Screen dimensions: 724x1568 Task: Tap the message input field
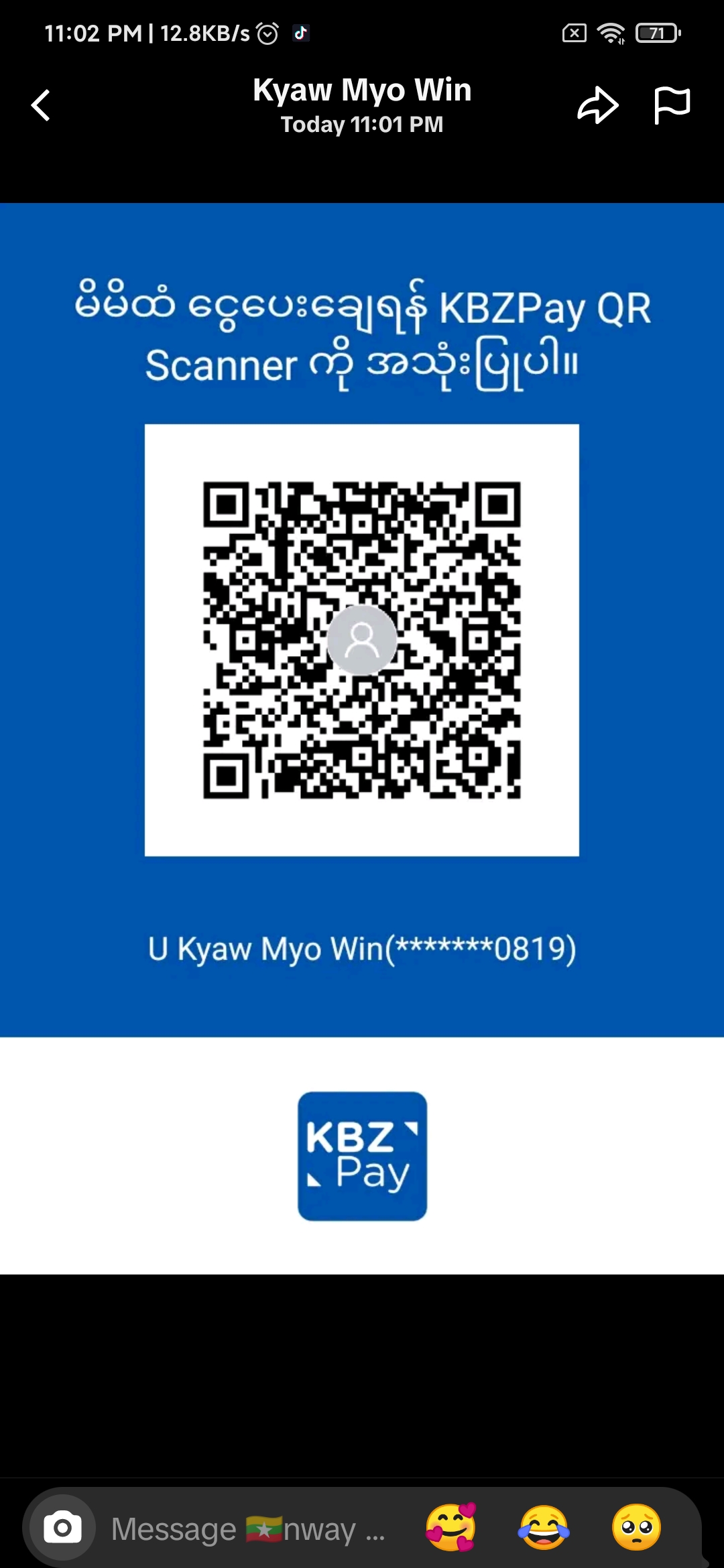[248, 1529]
